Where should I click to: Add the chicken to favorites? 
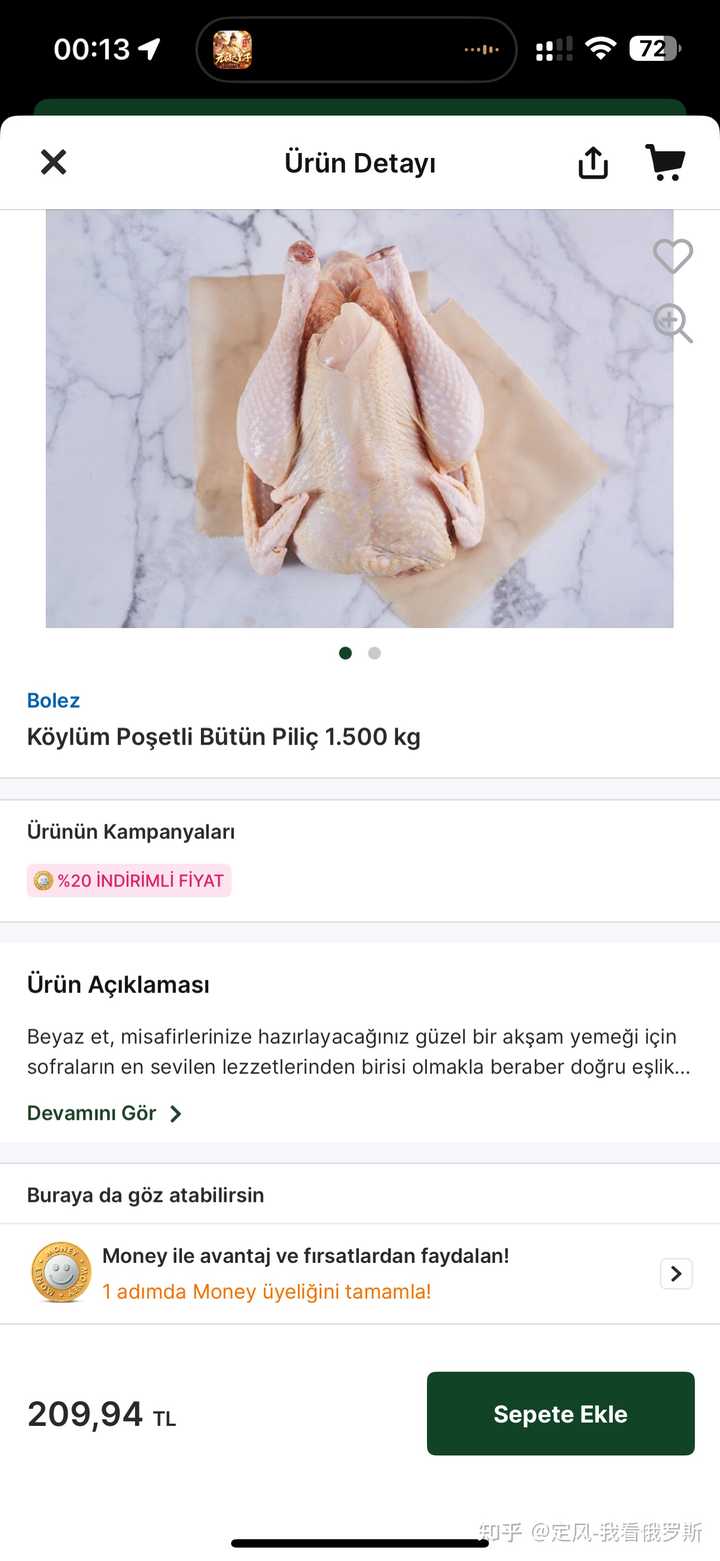click(673, 256)
